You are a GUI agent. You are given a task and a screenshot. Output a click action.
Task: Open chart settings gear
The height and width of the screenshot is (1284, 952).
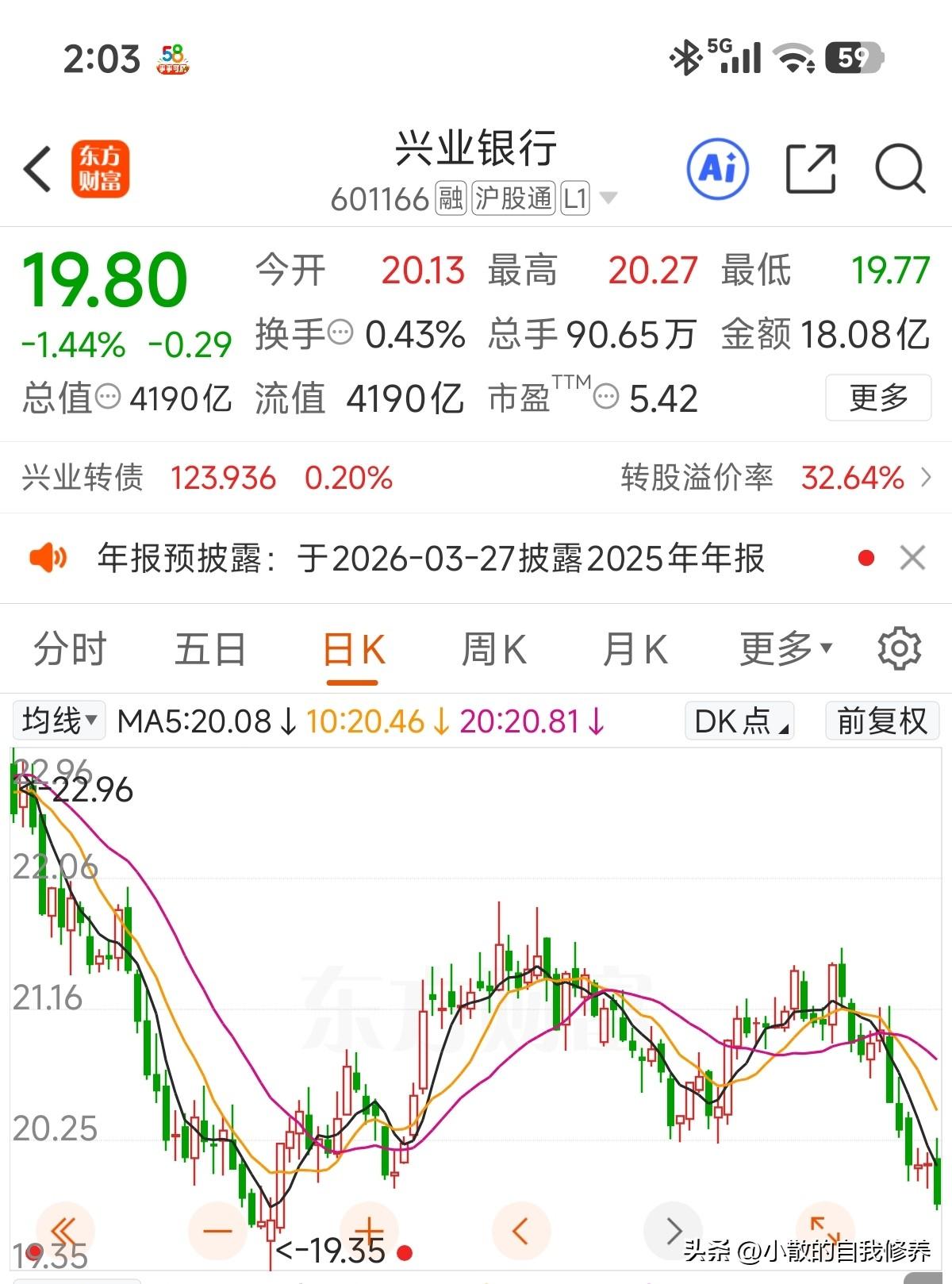pyautogui.click(x=899, y=648)
